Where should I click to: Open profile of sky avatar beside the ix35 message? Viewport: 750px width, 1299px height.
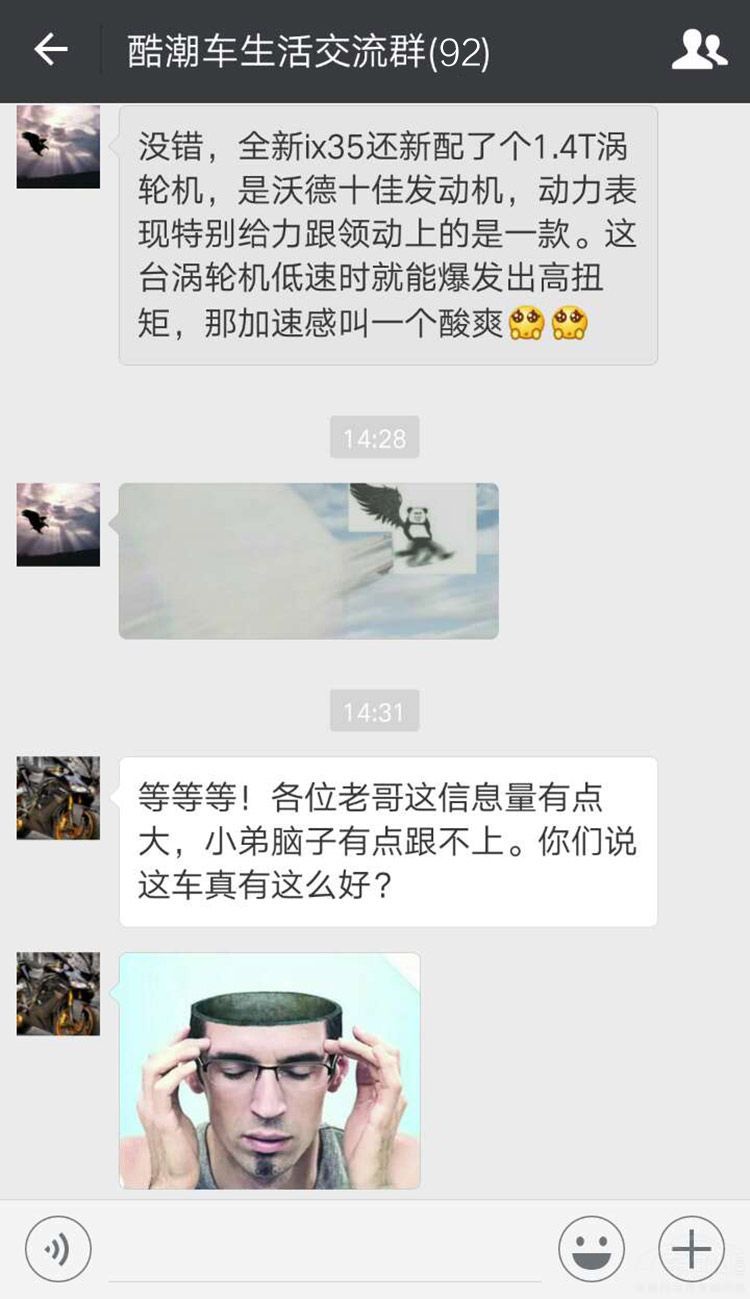(58, 146)
